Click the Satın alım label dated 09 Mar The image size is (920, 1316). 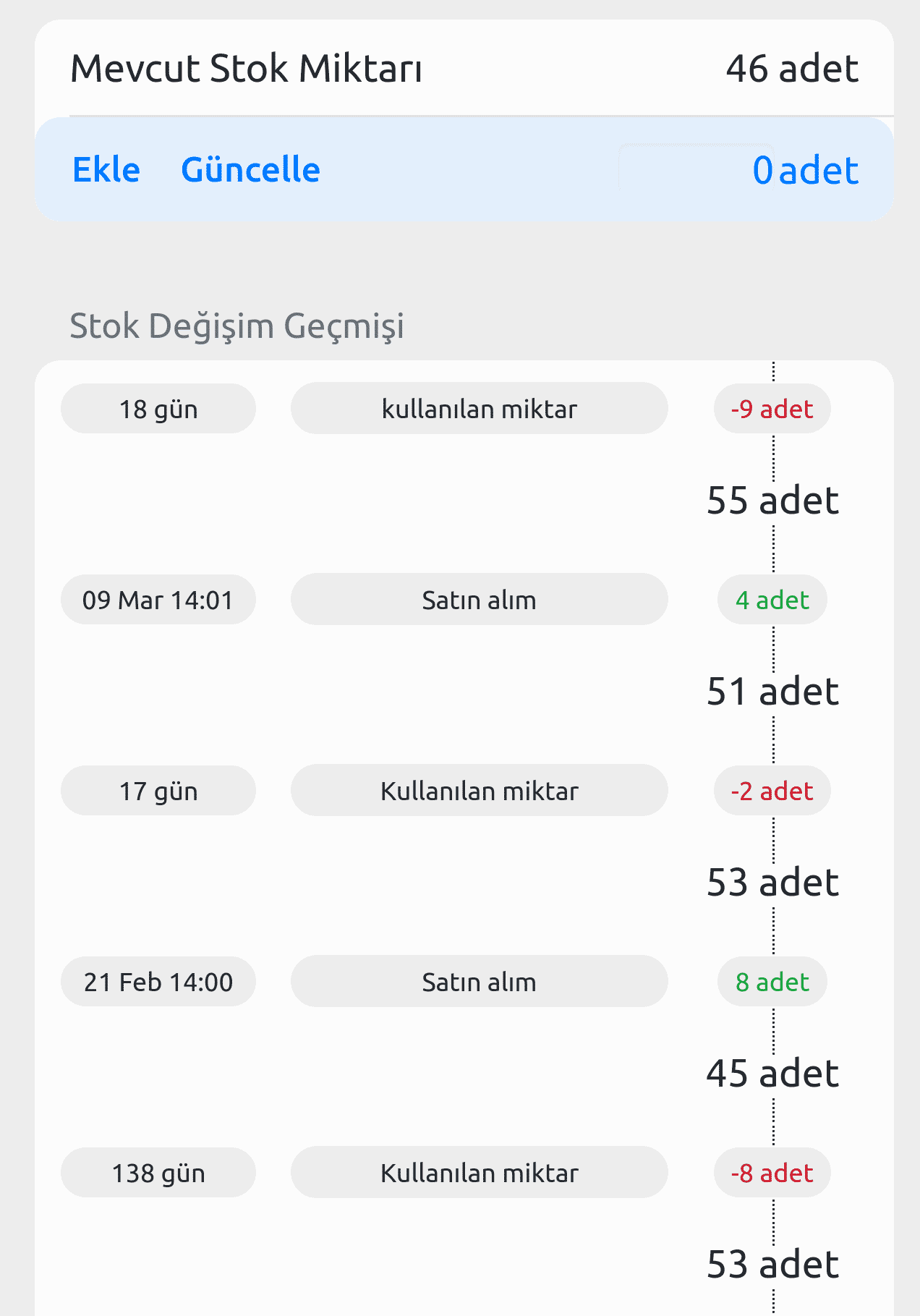tap(480, 599)
